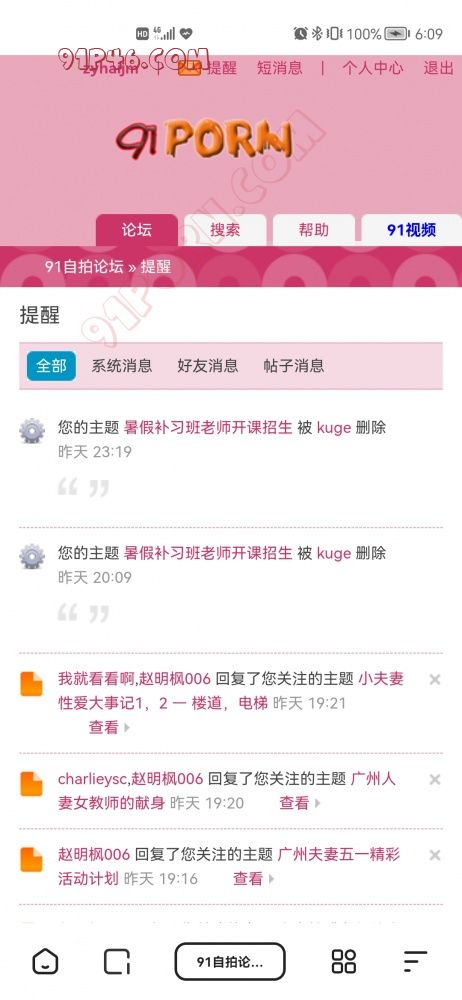Switch to the 搜索 tab
This screenshot has height=1000, width=462.
[225, 230]
